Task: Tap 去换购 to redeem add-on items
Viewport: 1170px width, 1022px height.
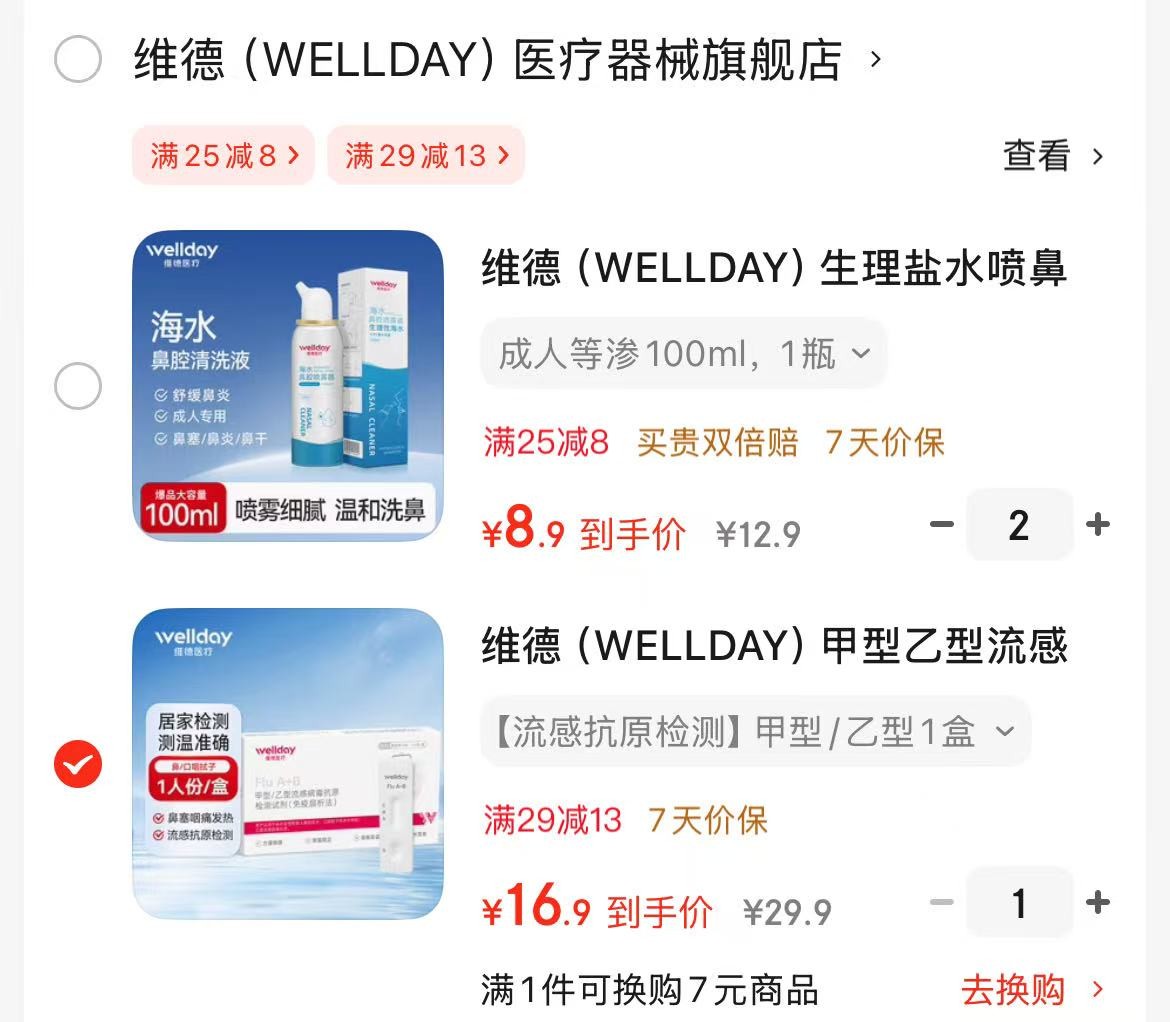Action: point(1030,990)
